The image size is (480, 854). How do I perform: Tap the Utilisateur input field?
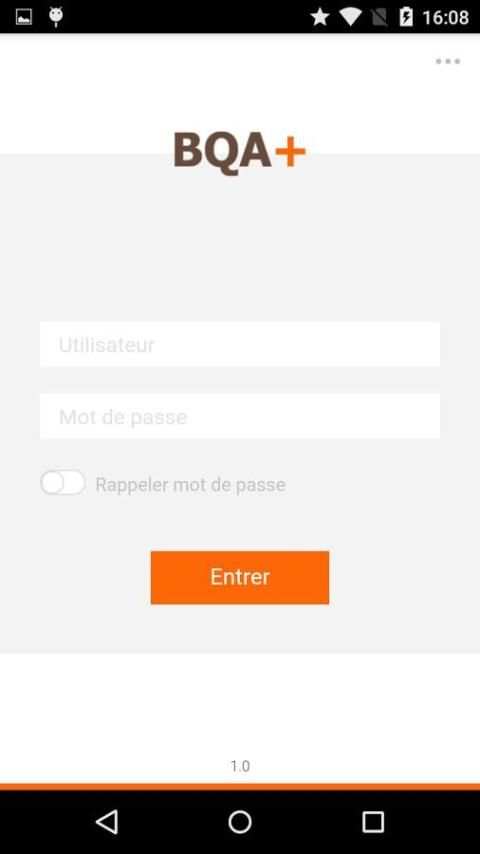240,344
